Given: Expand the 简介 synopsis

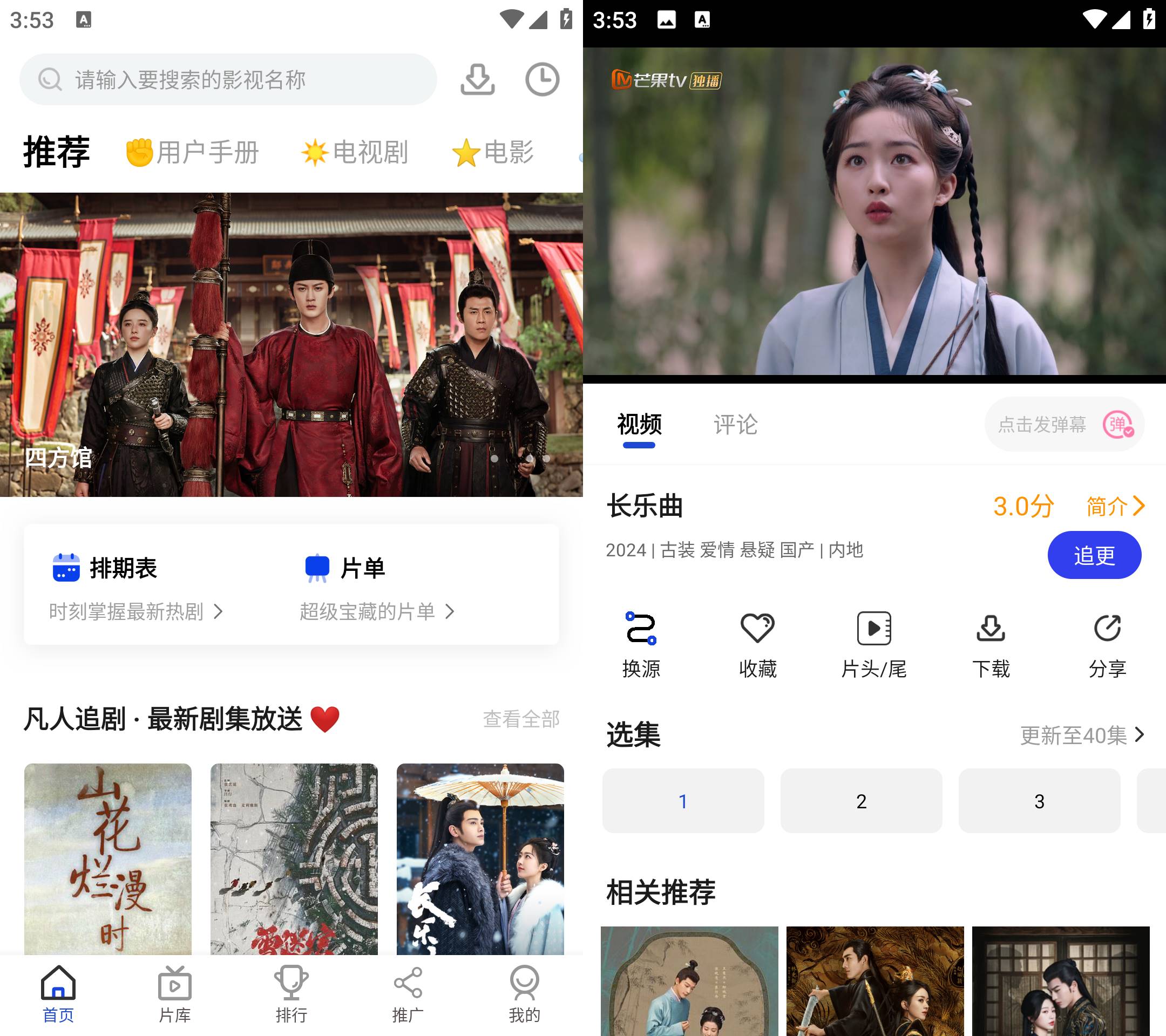Looking at the screenshot, I should click(x=1115, y=506).
